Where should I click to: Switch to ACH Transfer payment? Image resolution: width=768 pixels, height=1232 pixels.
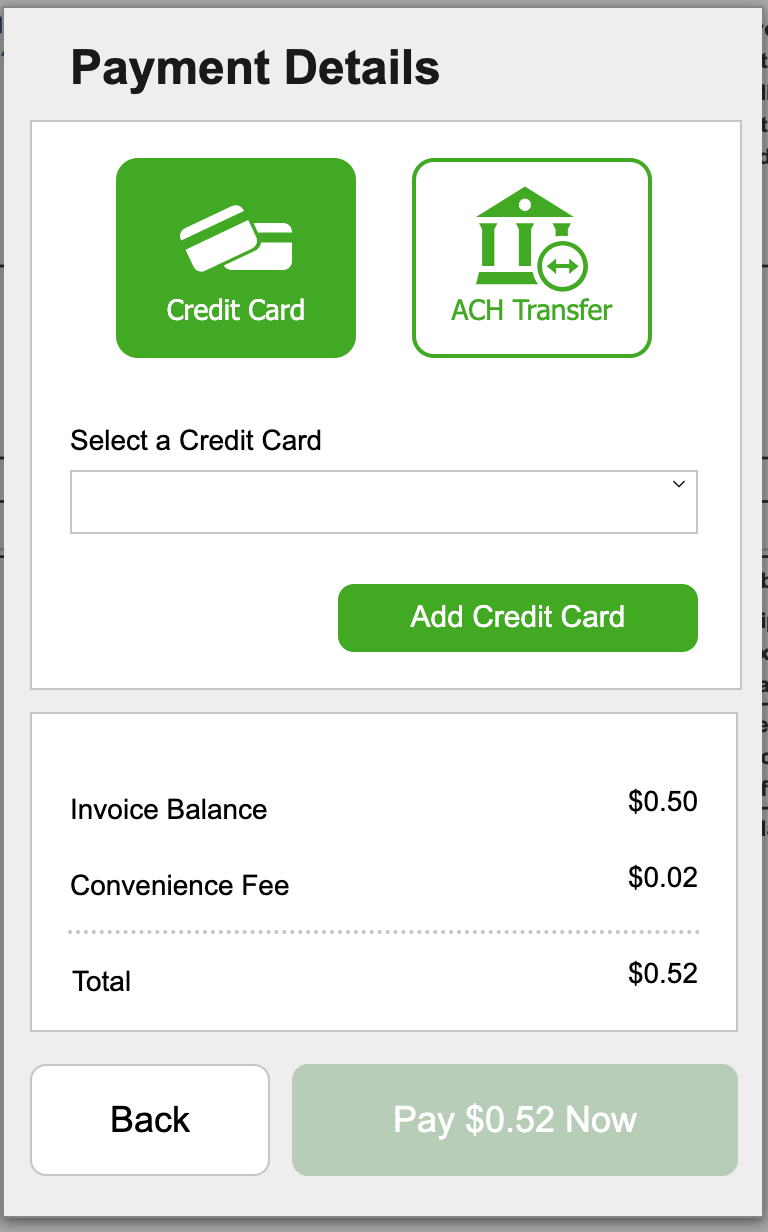pos(532,258)
